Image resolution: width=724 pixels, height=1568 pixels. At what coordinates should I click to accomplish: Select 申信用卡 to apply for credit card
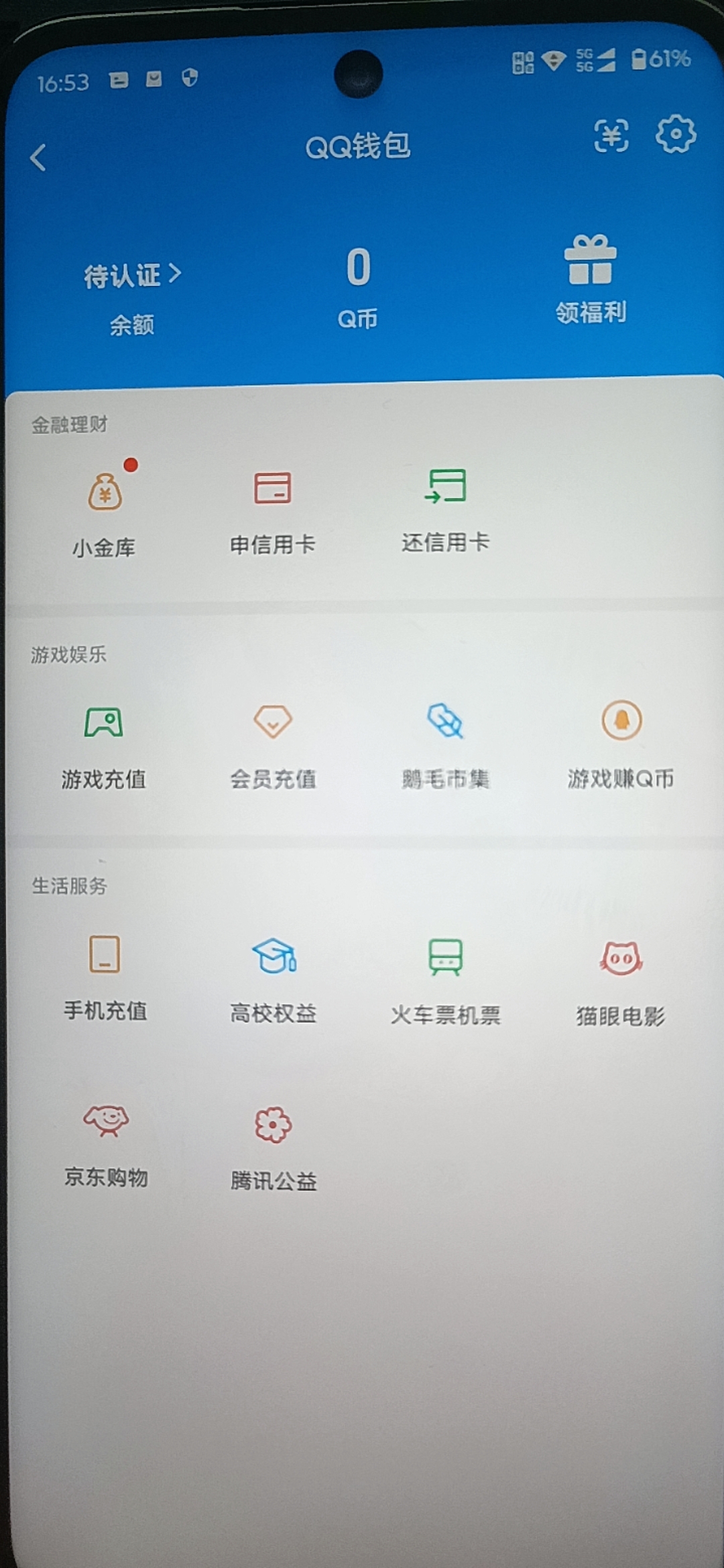[x=274, y=510]
